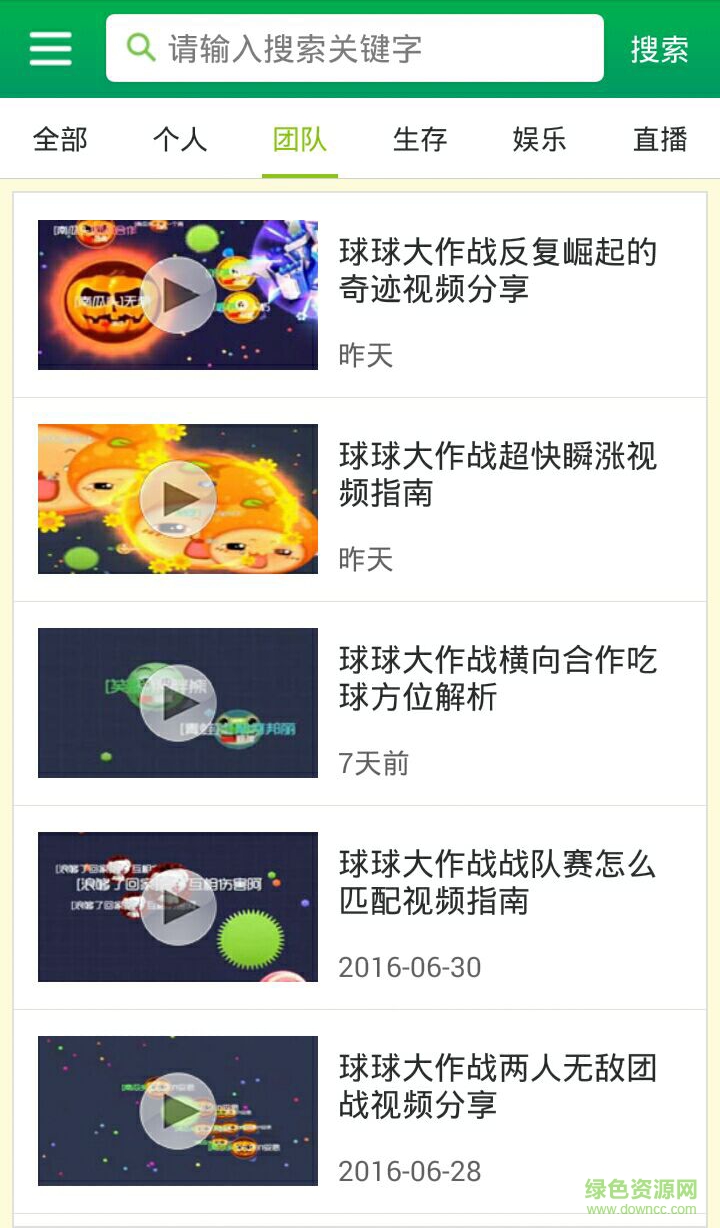Select the 团队 category tab
720x1228 pixels.
(x=299, y=141)
